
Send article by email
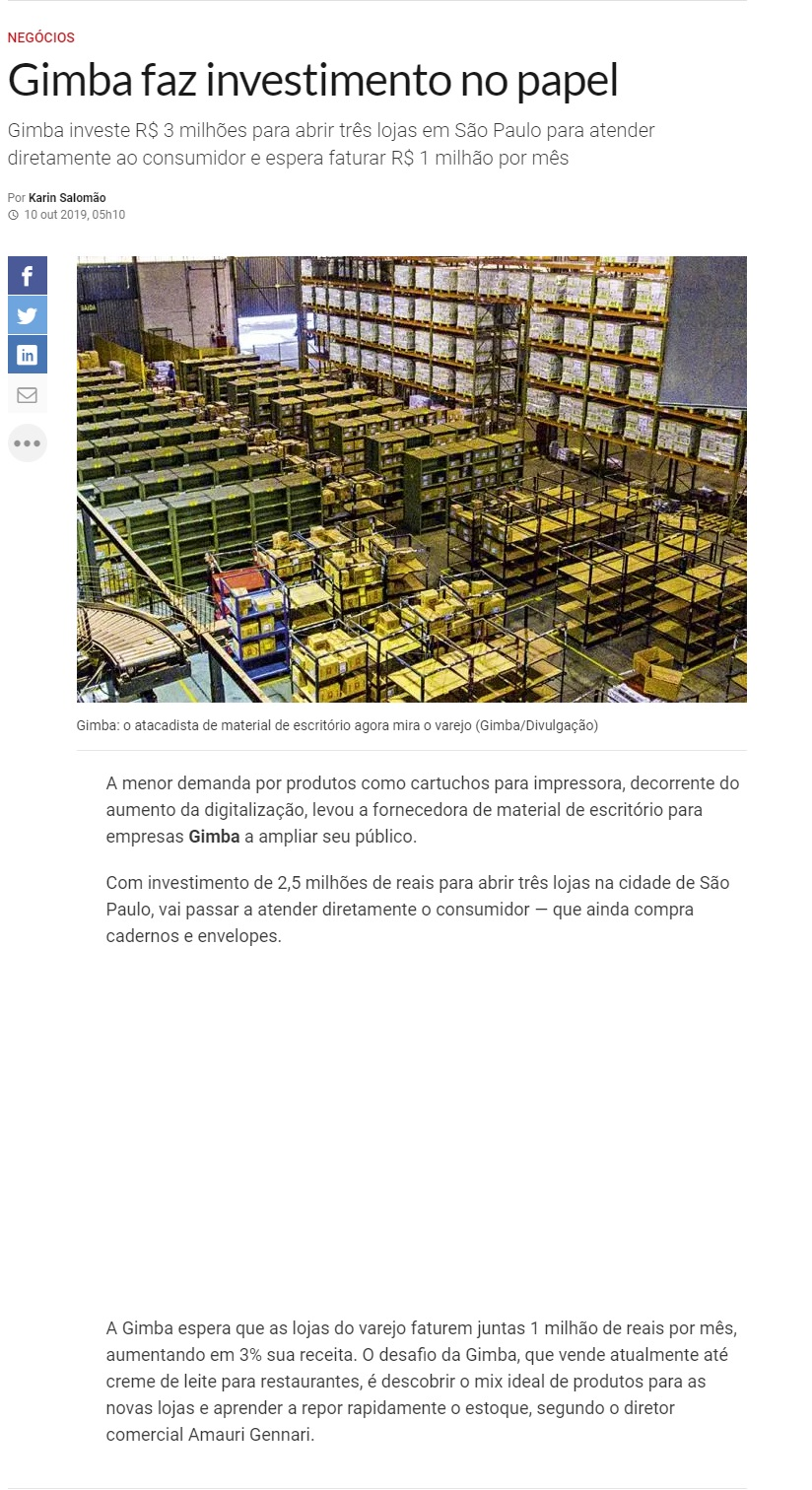28,394
